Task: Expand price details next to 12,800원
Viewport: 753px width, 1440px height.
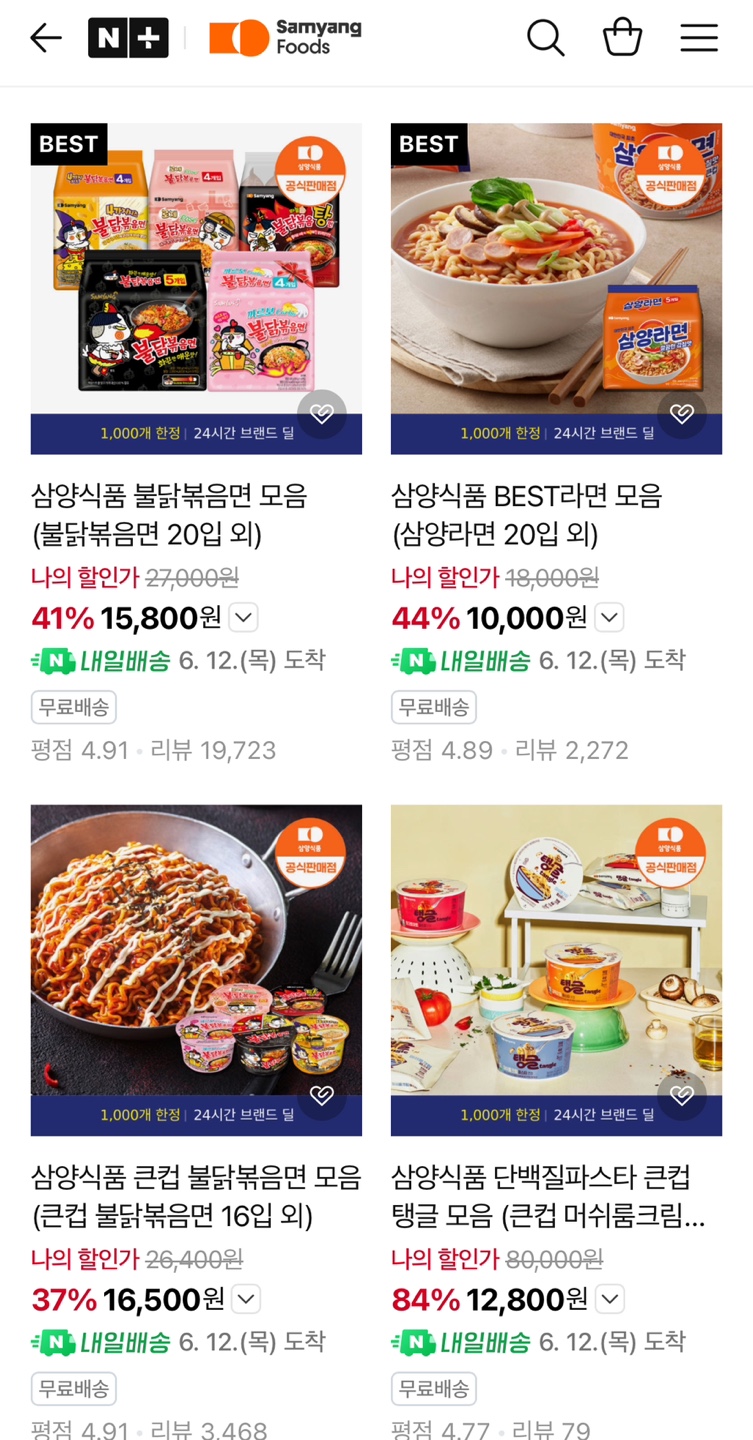Action: [x=610, y=1299]
